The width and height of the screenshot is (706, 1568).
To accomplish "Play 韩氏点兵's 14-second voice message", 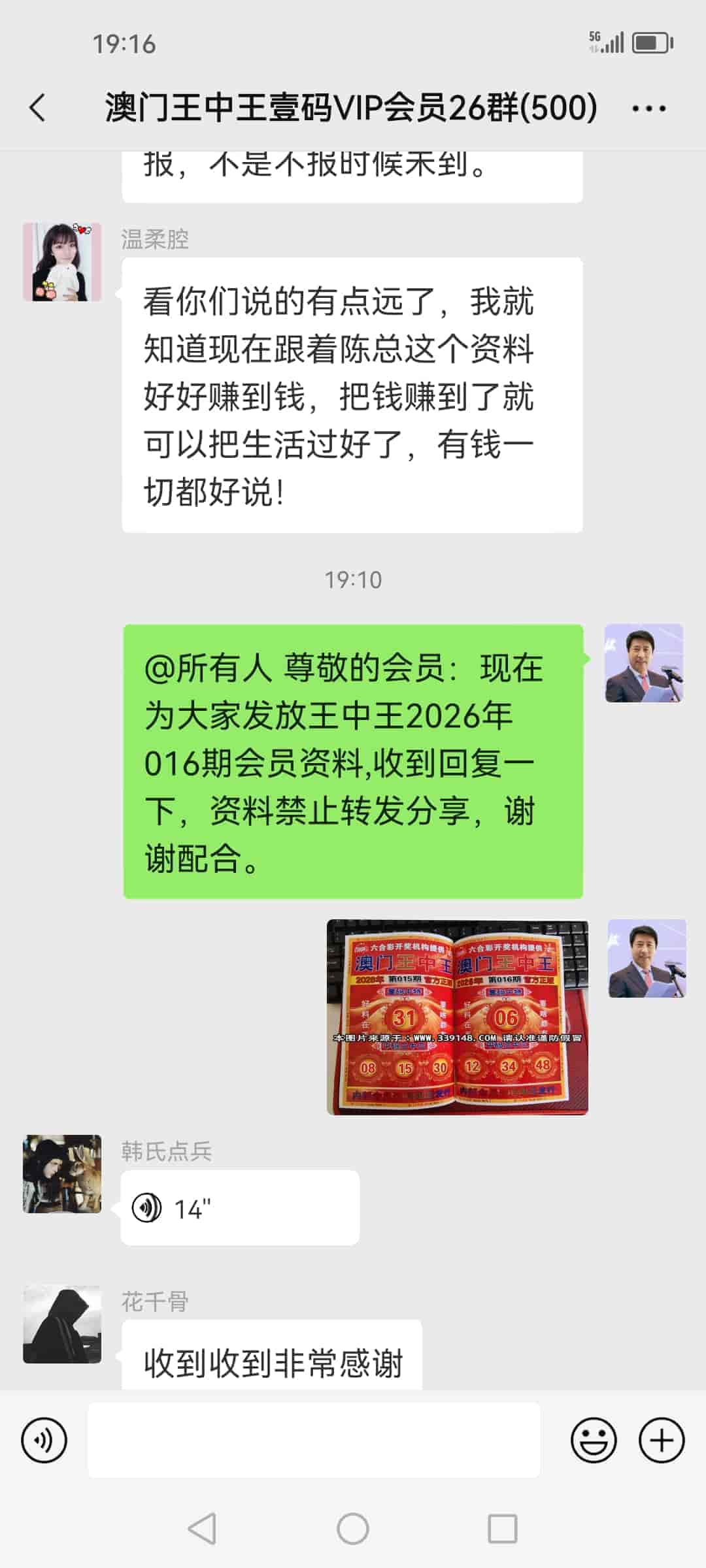I will (239, 1208).
